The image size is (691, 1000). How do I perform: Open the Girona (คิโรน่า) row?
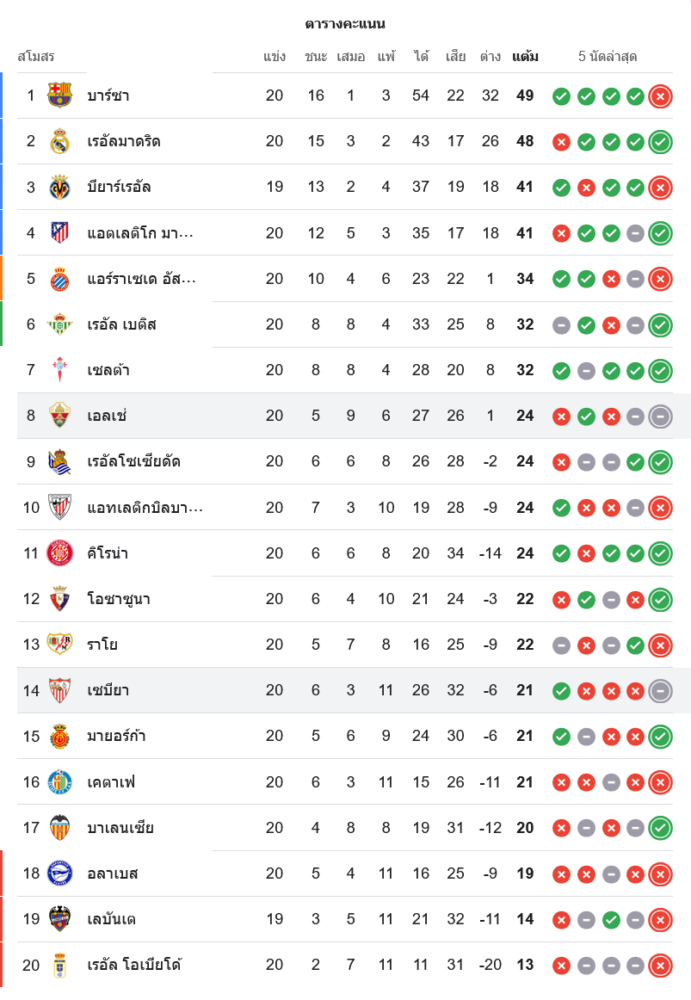108,553
